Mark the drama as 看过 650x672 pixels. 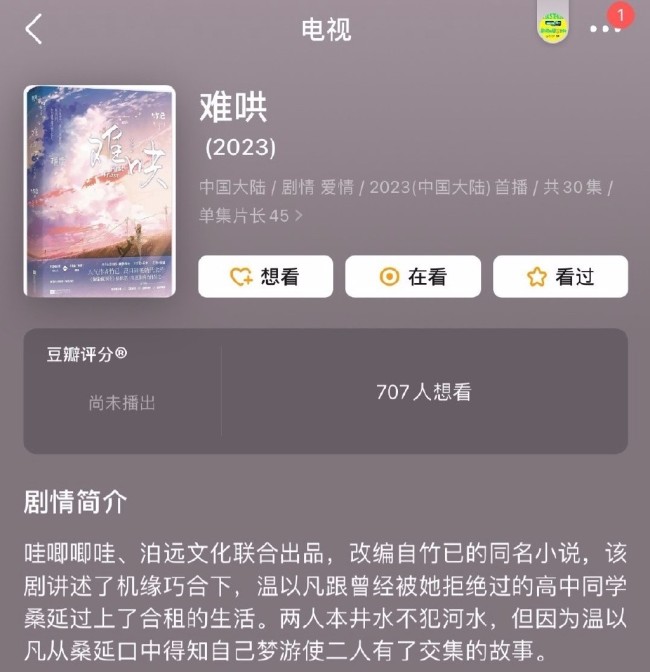(560, 277)
